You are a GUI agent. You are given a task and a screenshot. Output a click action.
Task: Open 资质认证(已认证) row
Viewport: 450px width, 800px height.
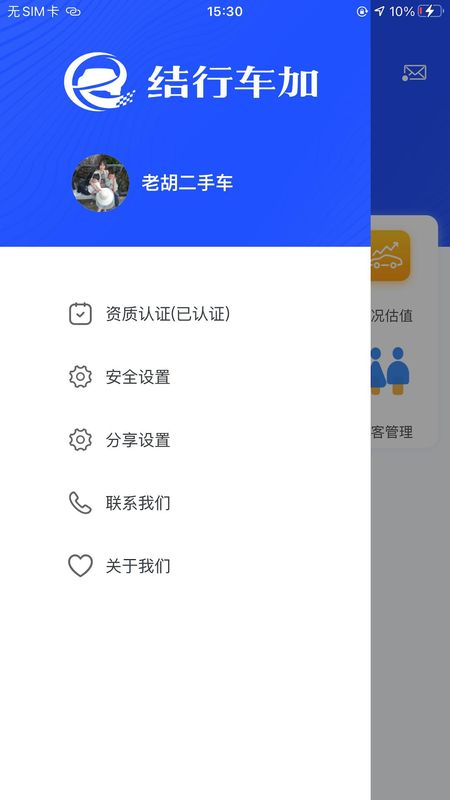pos(185,314)
